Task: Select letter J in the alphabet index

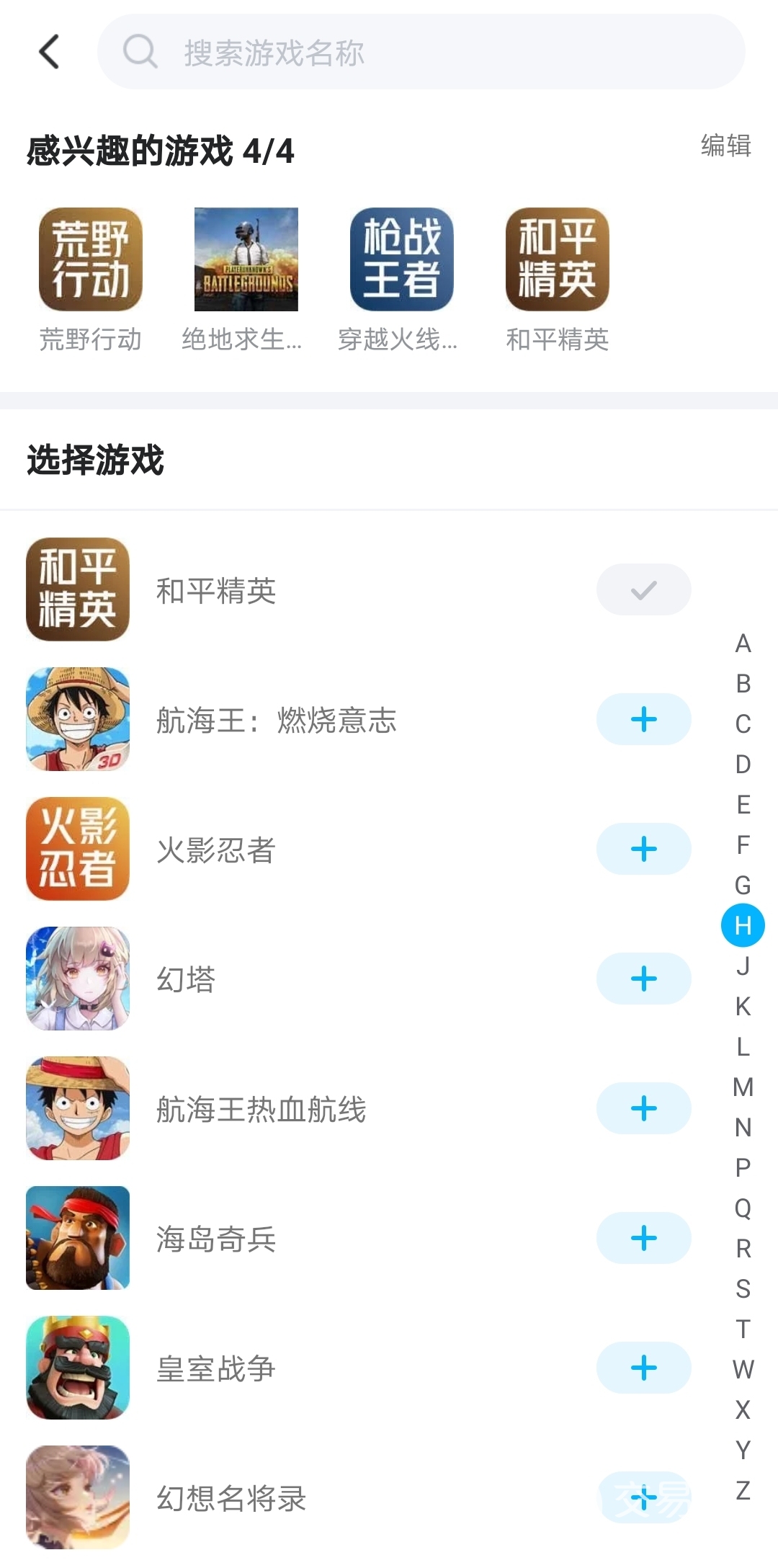Action: 743,966
